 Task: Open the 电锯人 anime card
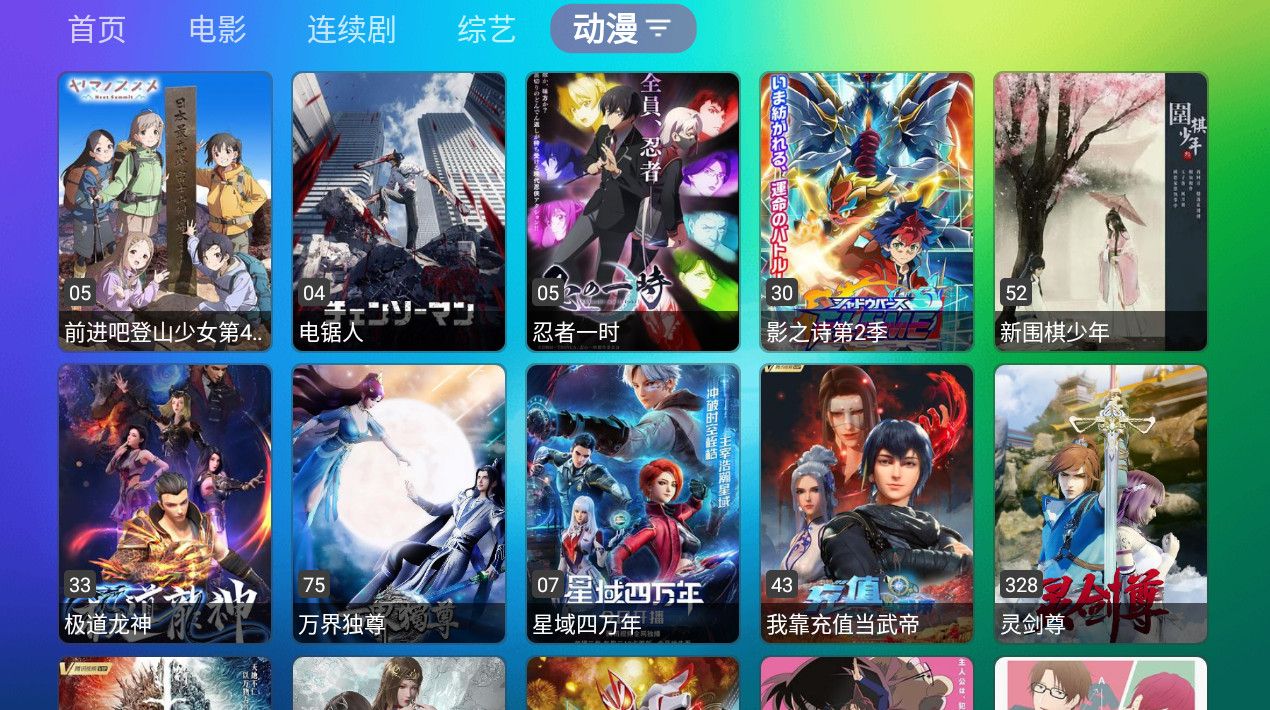[x=399, y=211]
